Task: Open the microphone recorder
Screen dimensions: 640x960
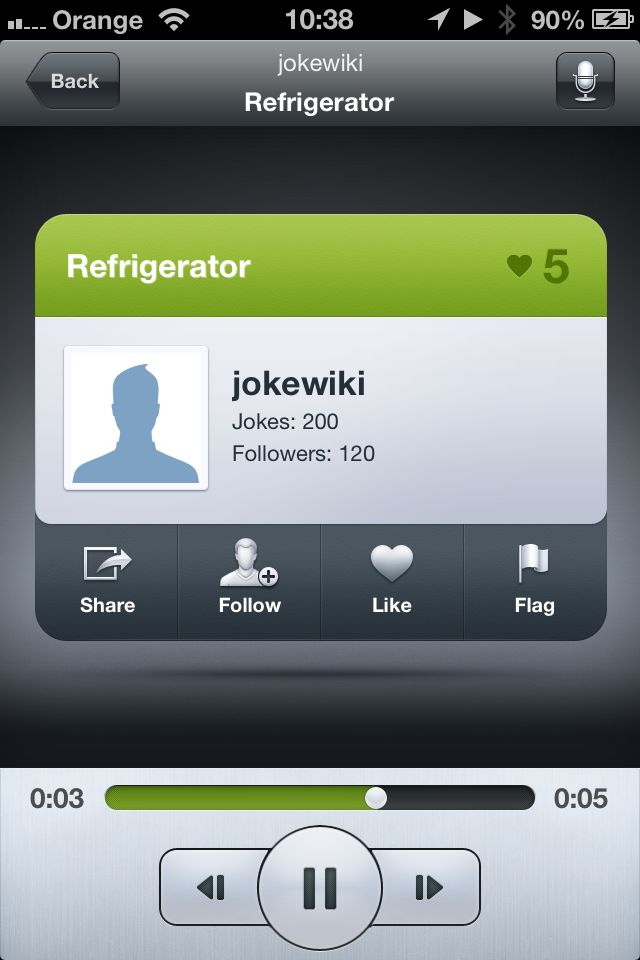Action: (x=585, y=81)
